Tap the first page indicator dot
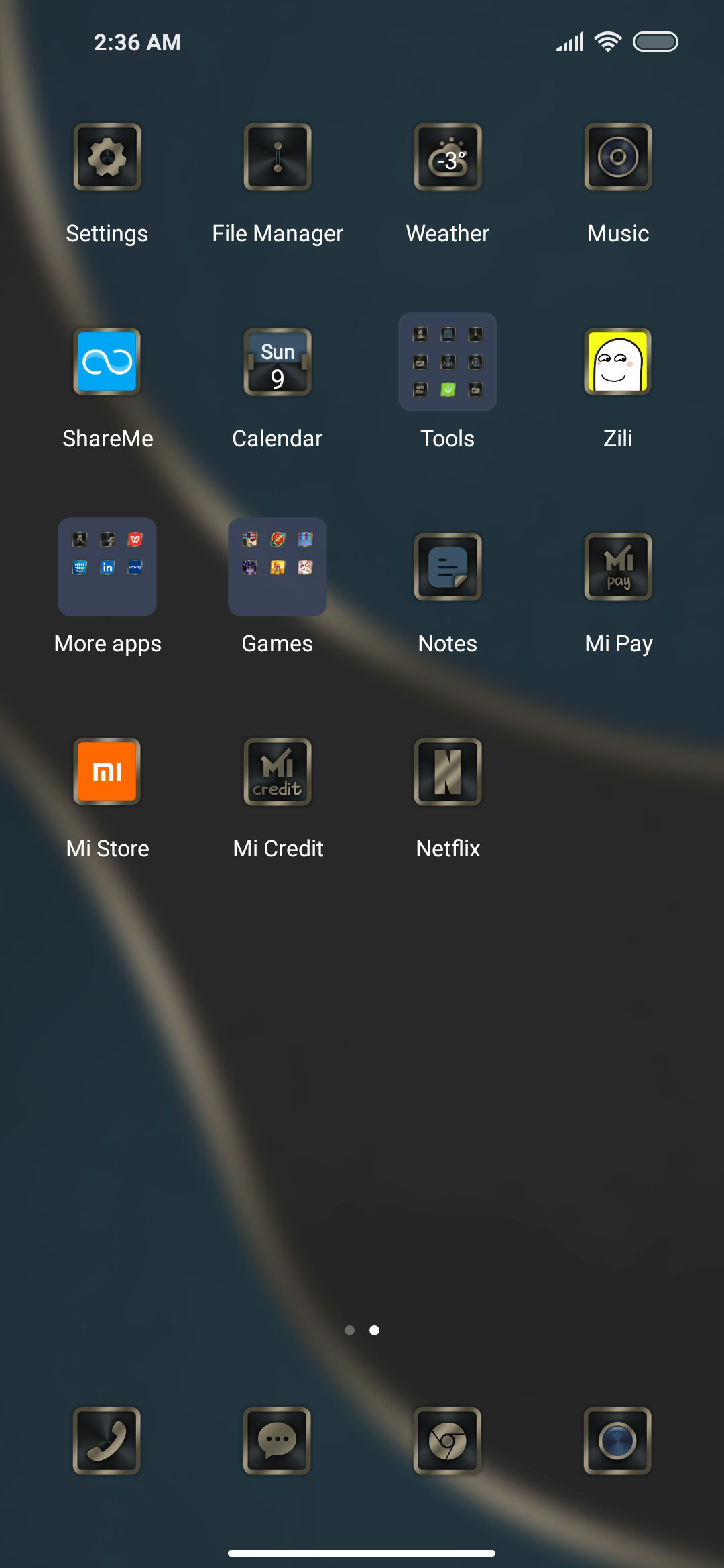This screenshot has width=724, height=1568. tap(349, 1330)
